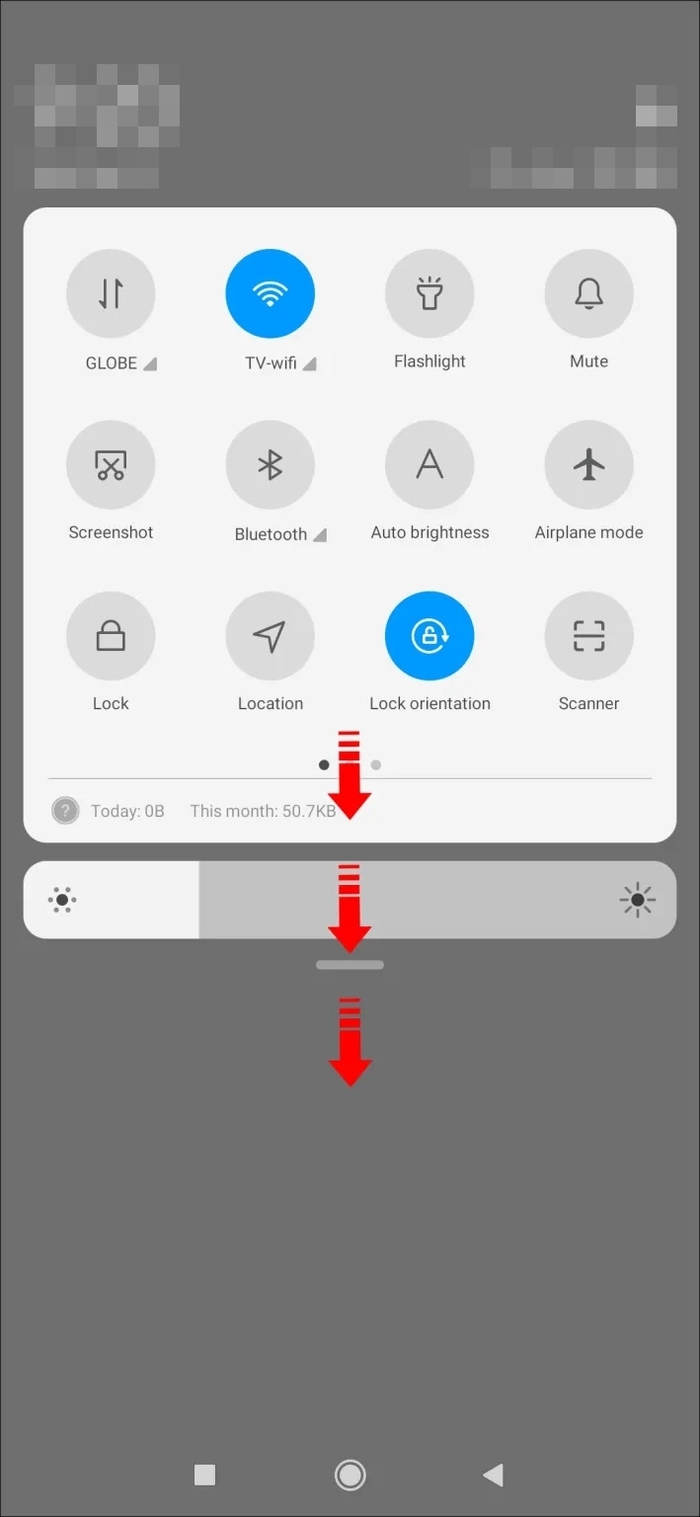
Task: Open recent apps
Action: [205, 1474]
